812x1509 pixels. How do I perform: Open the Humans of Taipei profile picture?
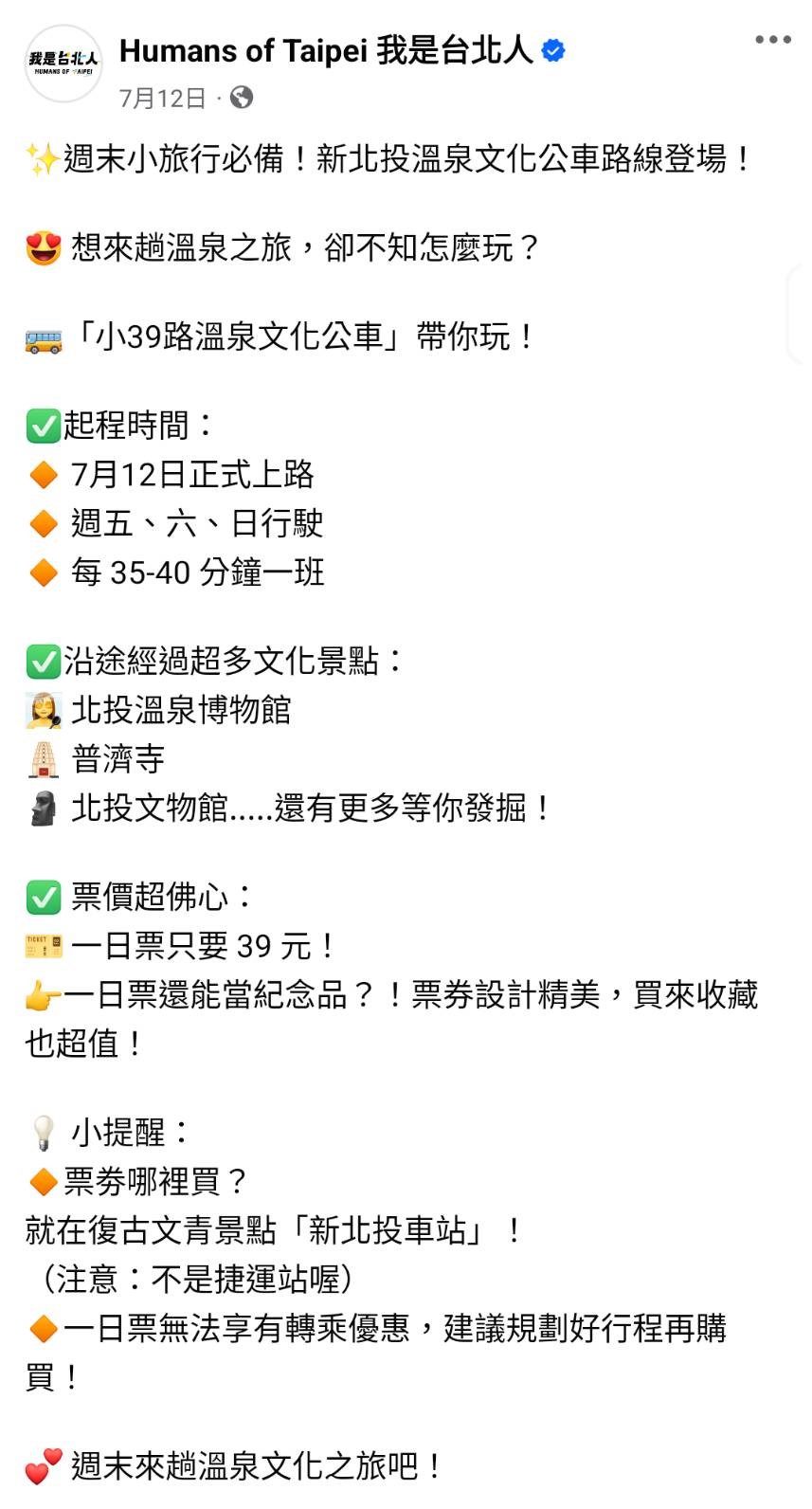tap(63, 64)
